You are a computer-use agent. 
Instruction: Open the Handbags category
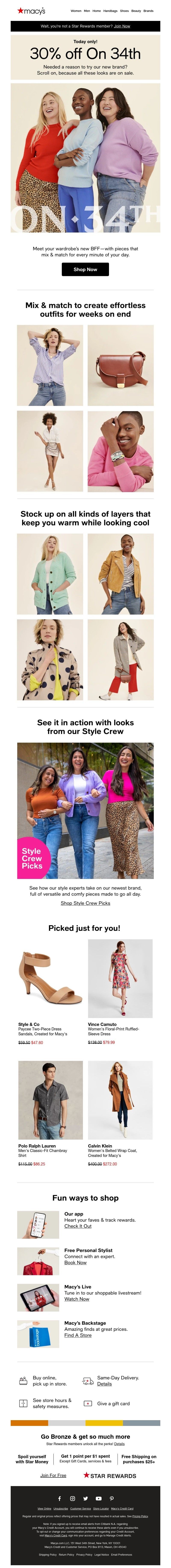point(110,11)
